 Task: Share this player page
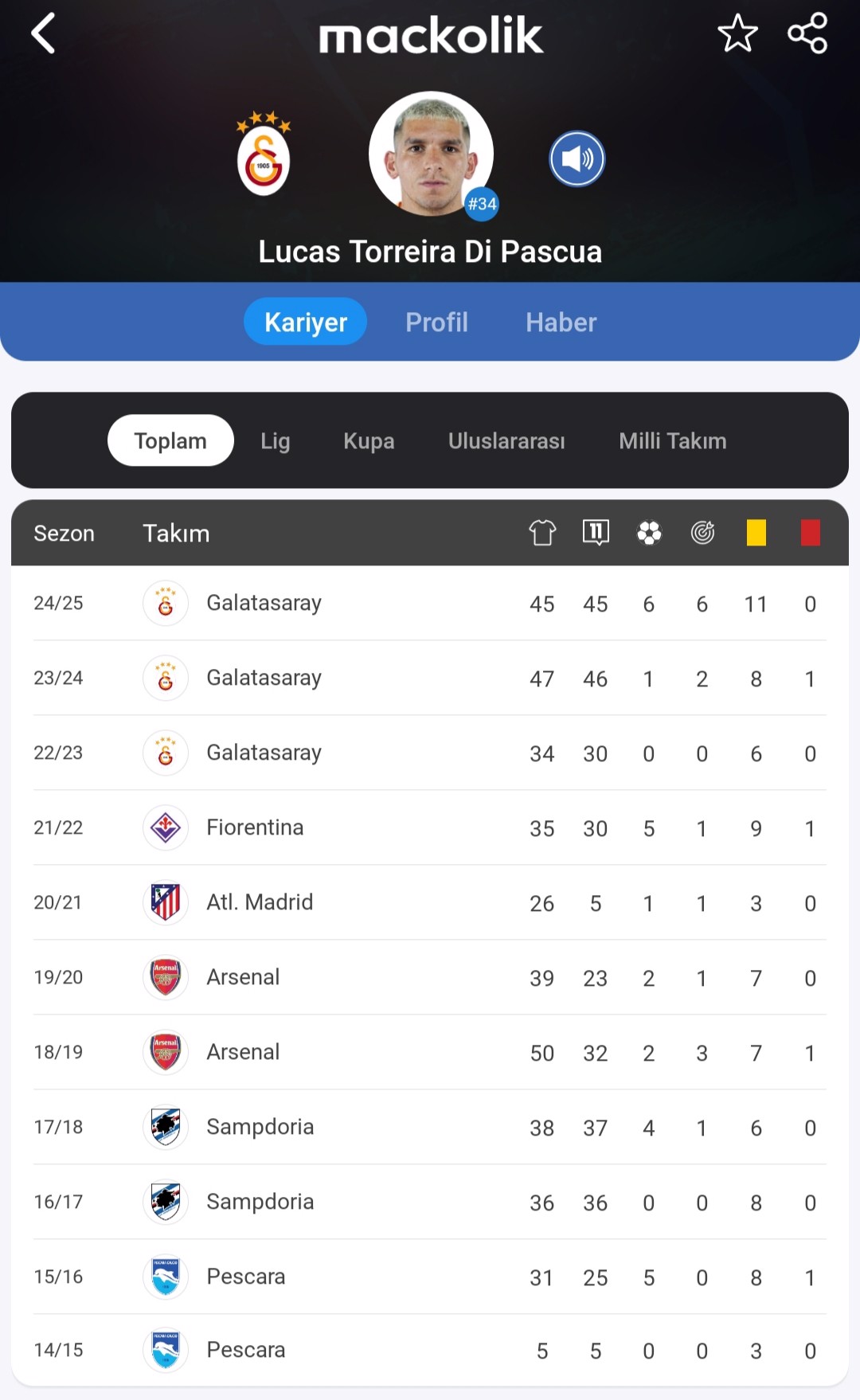tap(807, 33)
